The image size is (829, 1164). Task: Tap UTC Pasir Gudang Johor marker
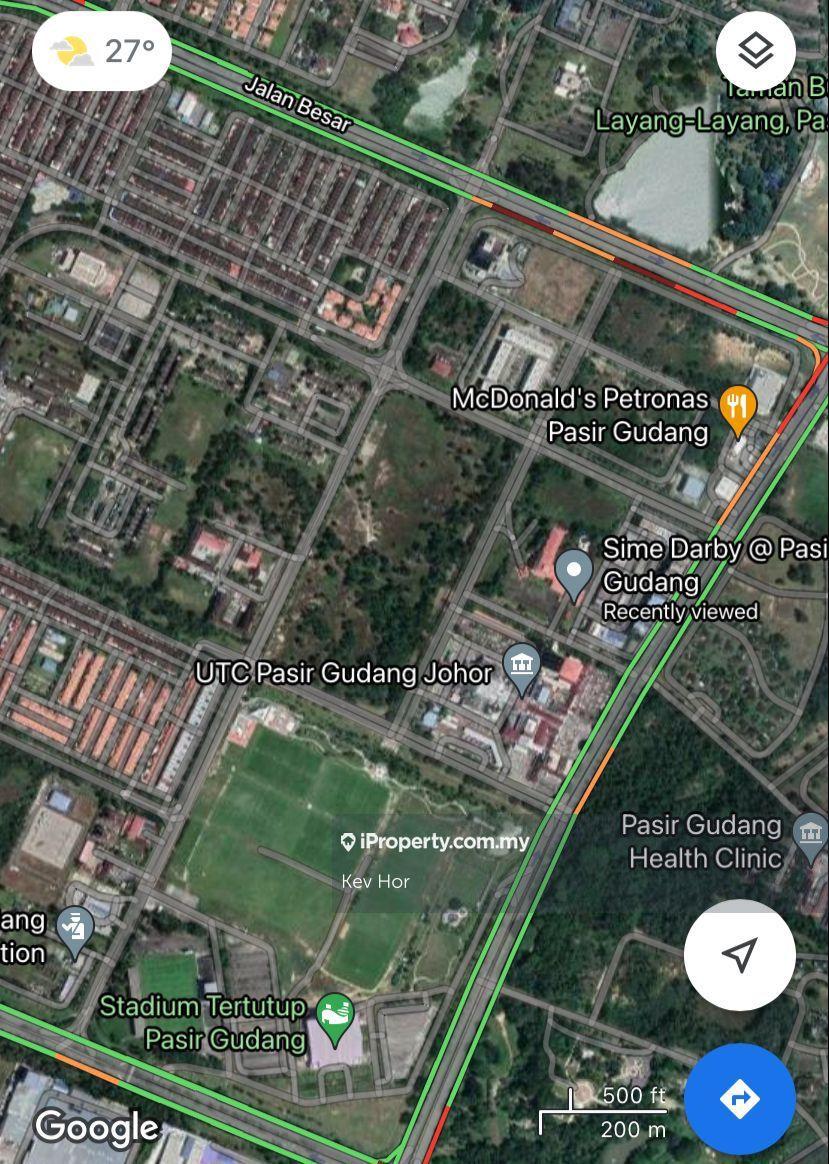coord(521,667)
